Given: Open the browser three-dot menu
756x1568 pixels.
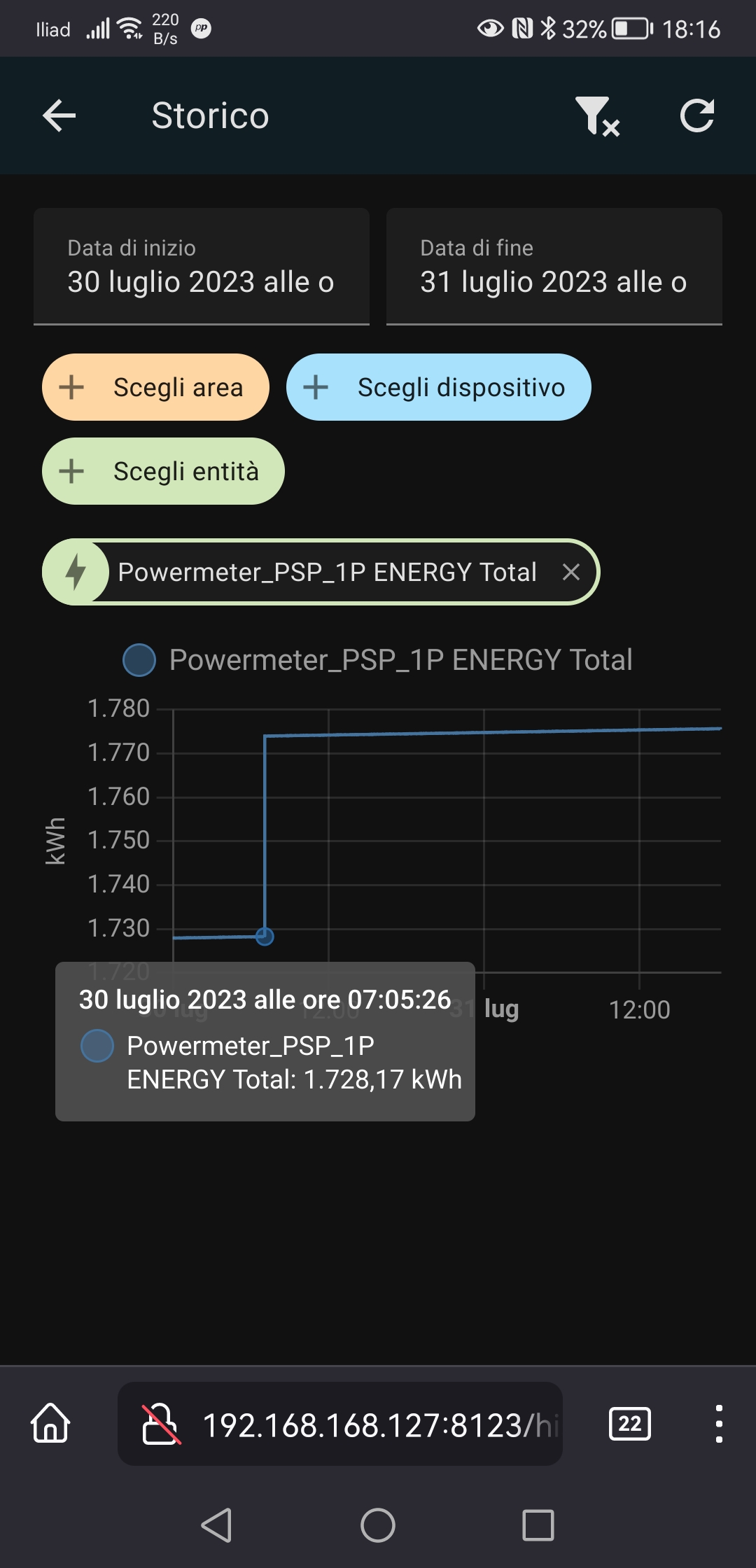Looking at the screenshot, I should (x=719, y=1424).
